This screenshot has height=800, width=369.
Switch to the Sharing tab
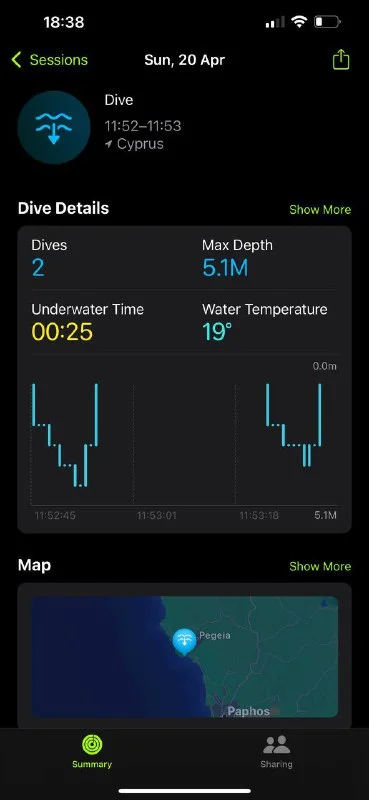point(276,751)
